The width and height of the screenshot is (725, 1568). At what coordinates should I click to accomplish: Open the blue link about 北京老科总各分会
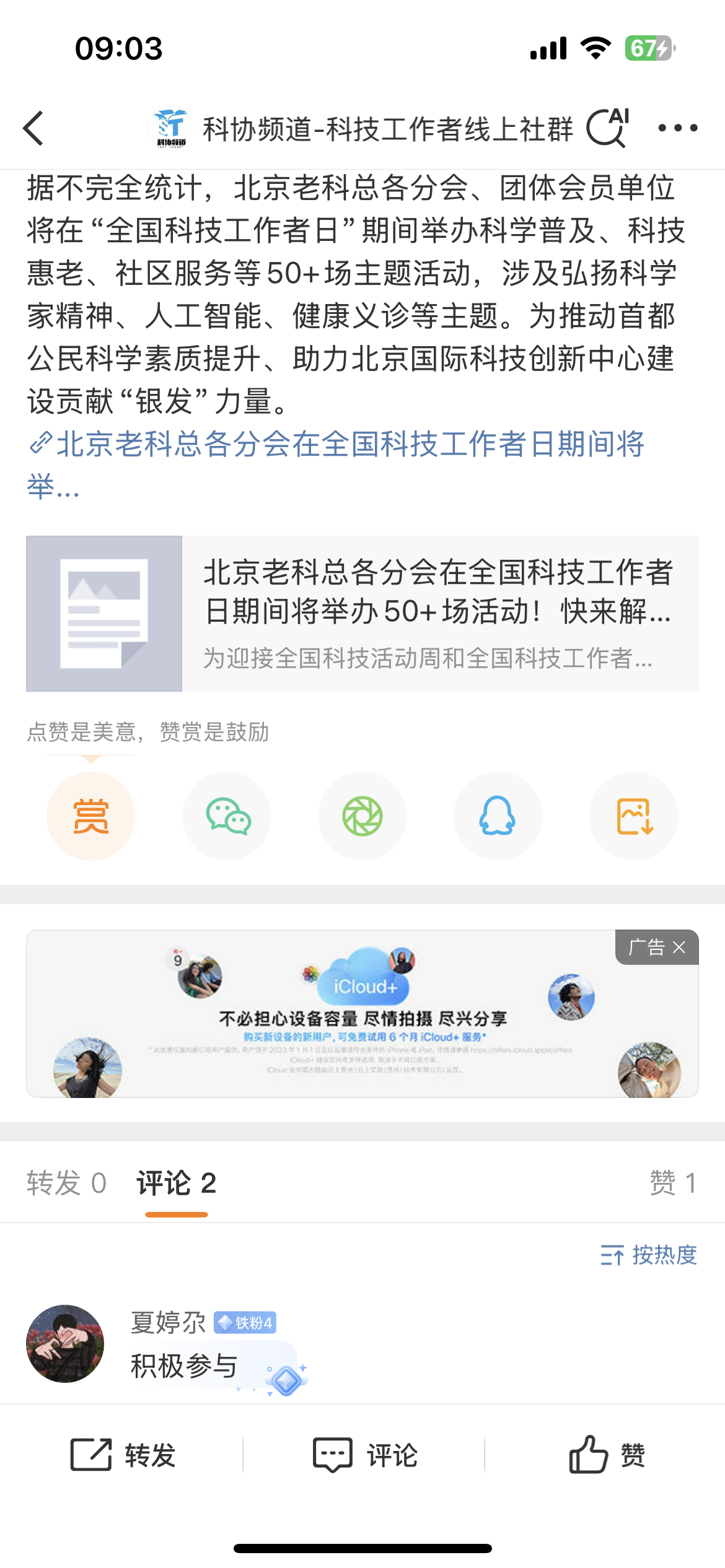[x=336, y=465]
